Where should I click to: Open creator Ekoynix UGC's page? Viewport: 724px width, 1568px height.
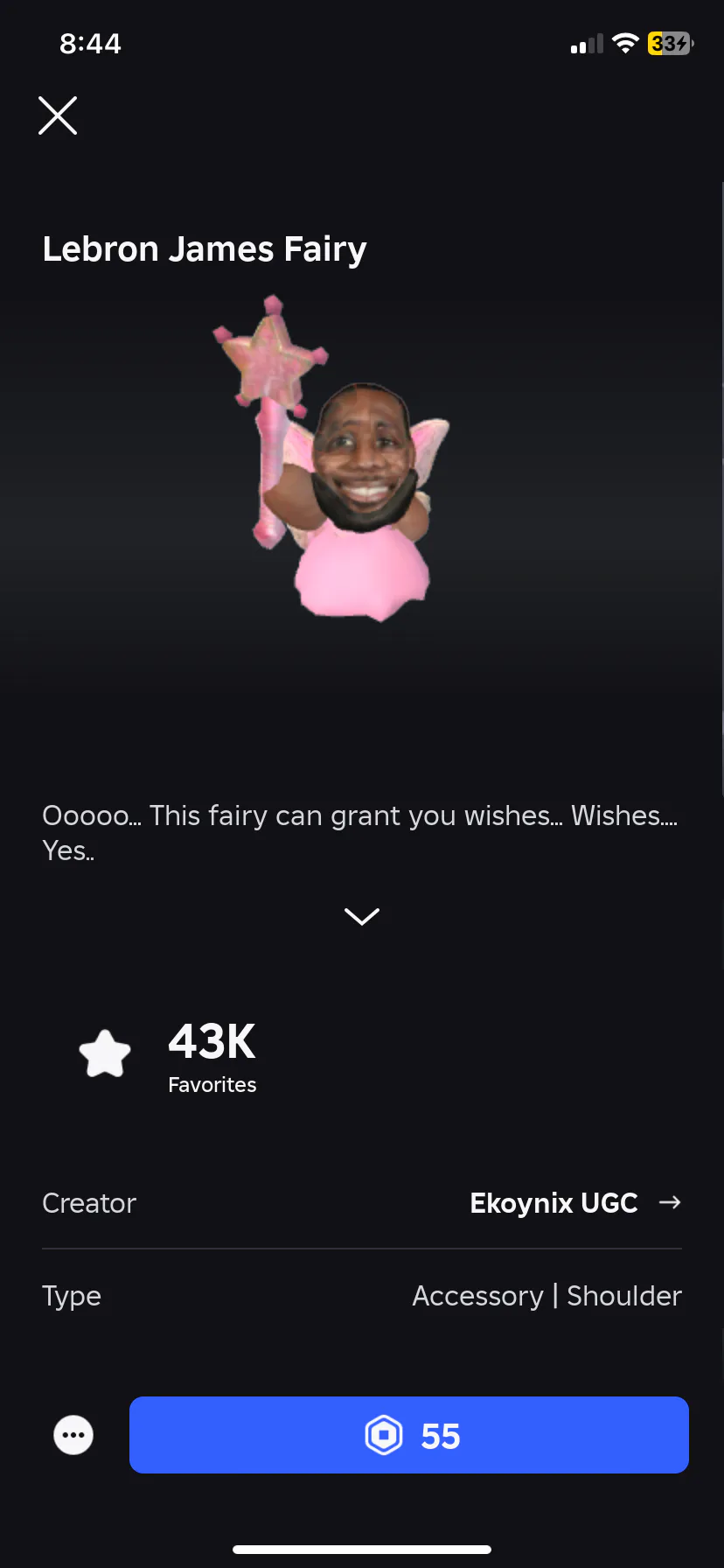pos(575,1203)
